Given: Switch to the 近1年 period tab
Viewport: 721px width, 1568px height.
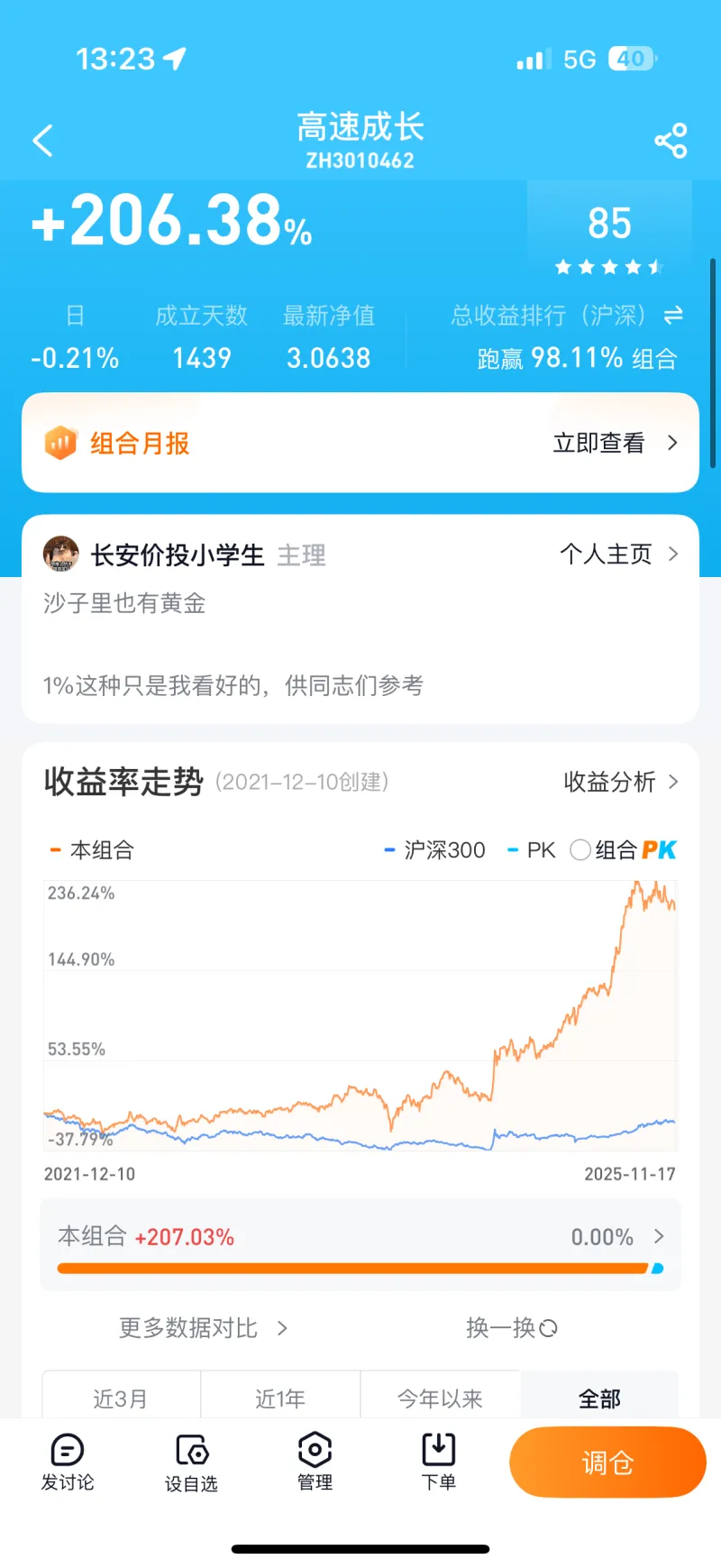Looking at the screenshot, I should point(280,1398).
